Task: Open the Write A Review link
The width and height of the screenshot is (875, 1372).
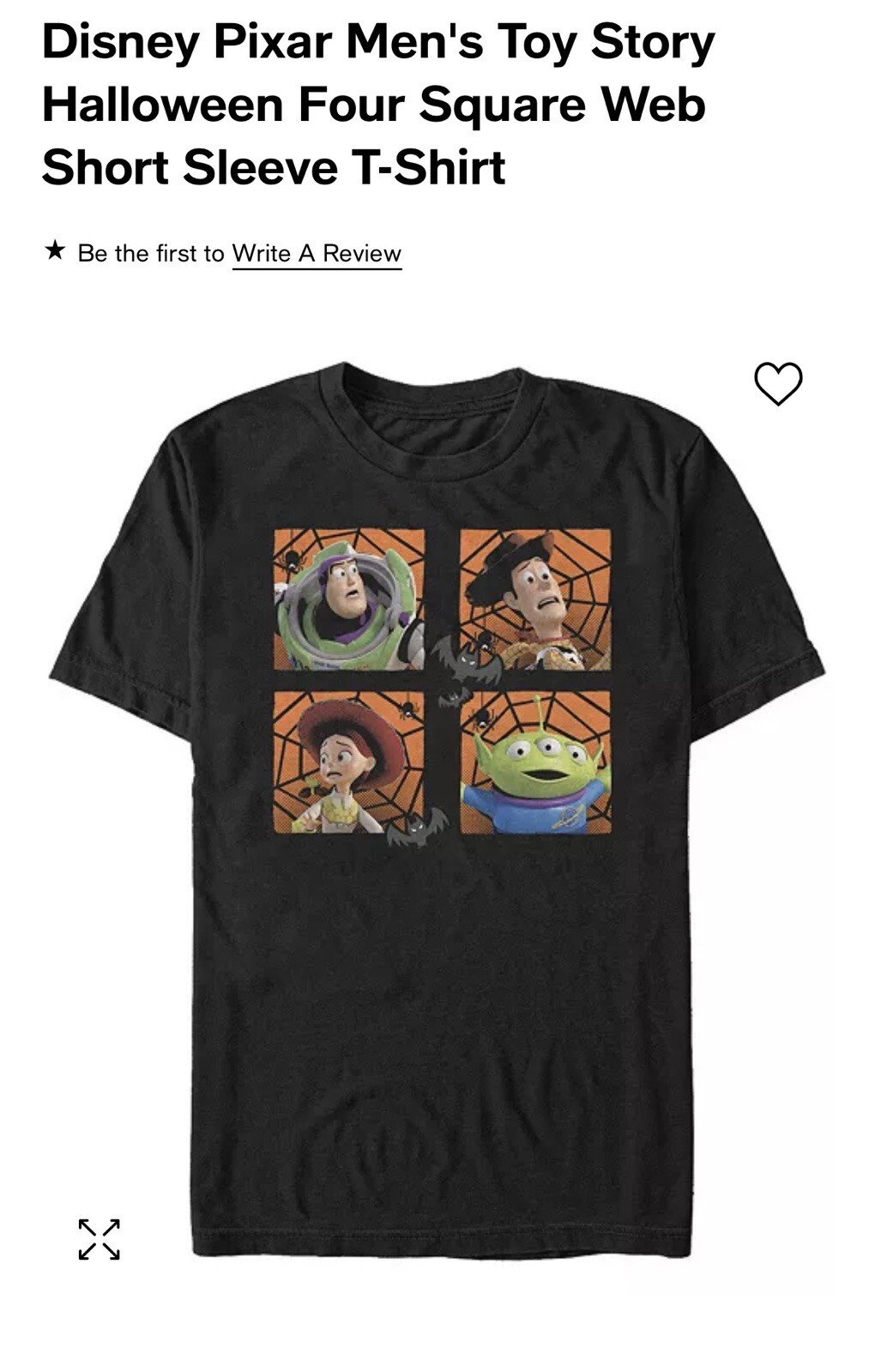Action: pos(317,254)
